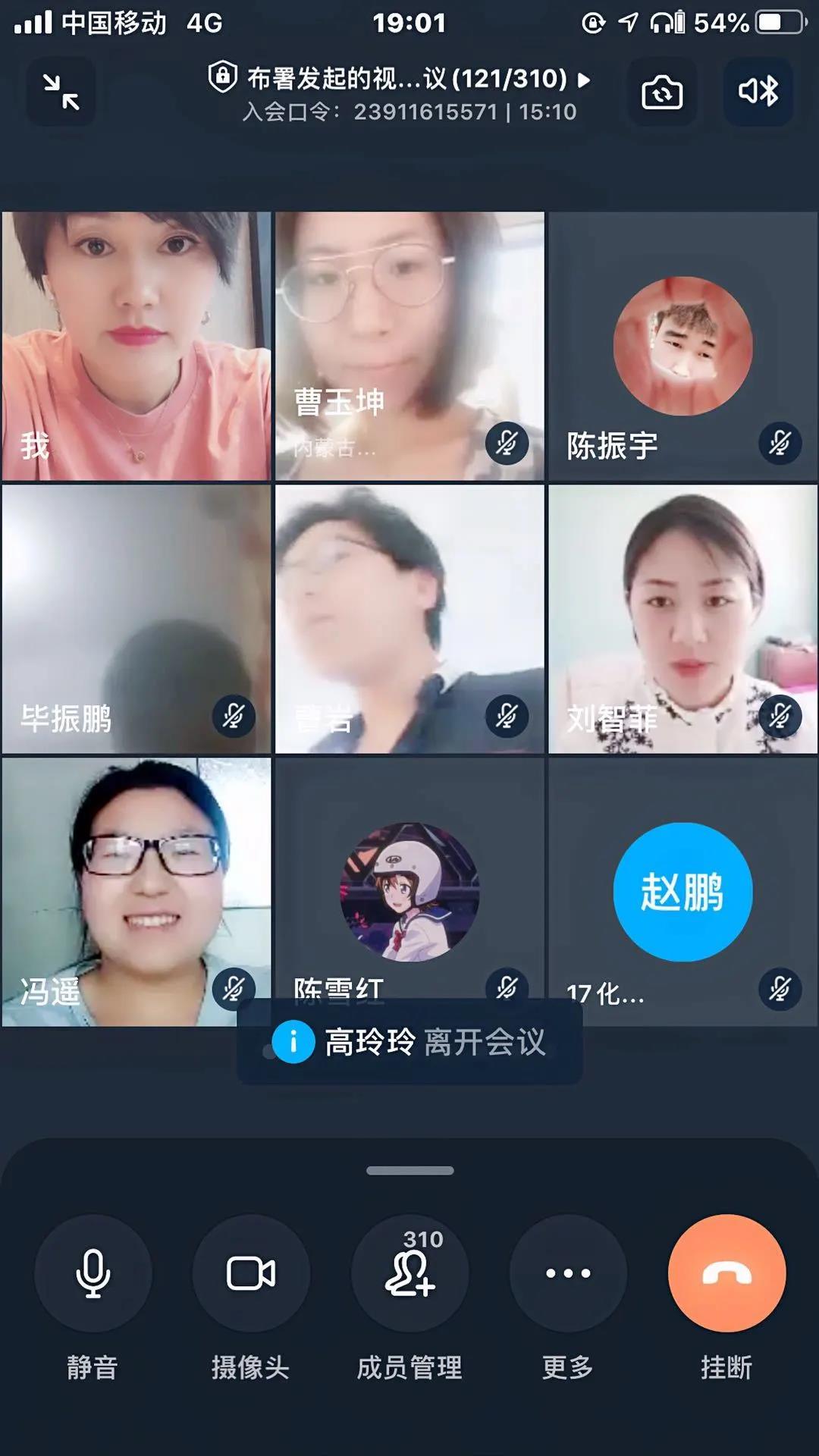This screenshot has height=1456, width=819.
Task: Open 成员管理 member management
Action: [409, 1273]
